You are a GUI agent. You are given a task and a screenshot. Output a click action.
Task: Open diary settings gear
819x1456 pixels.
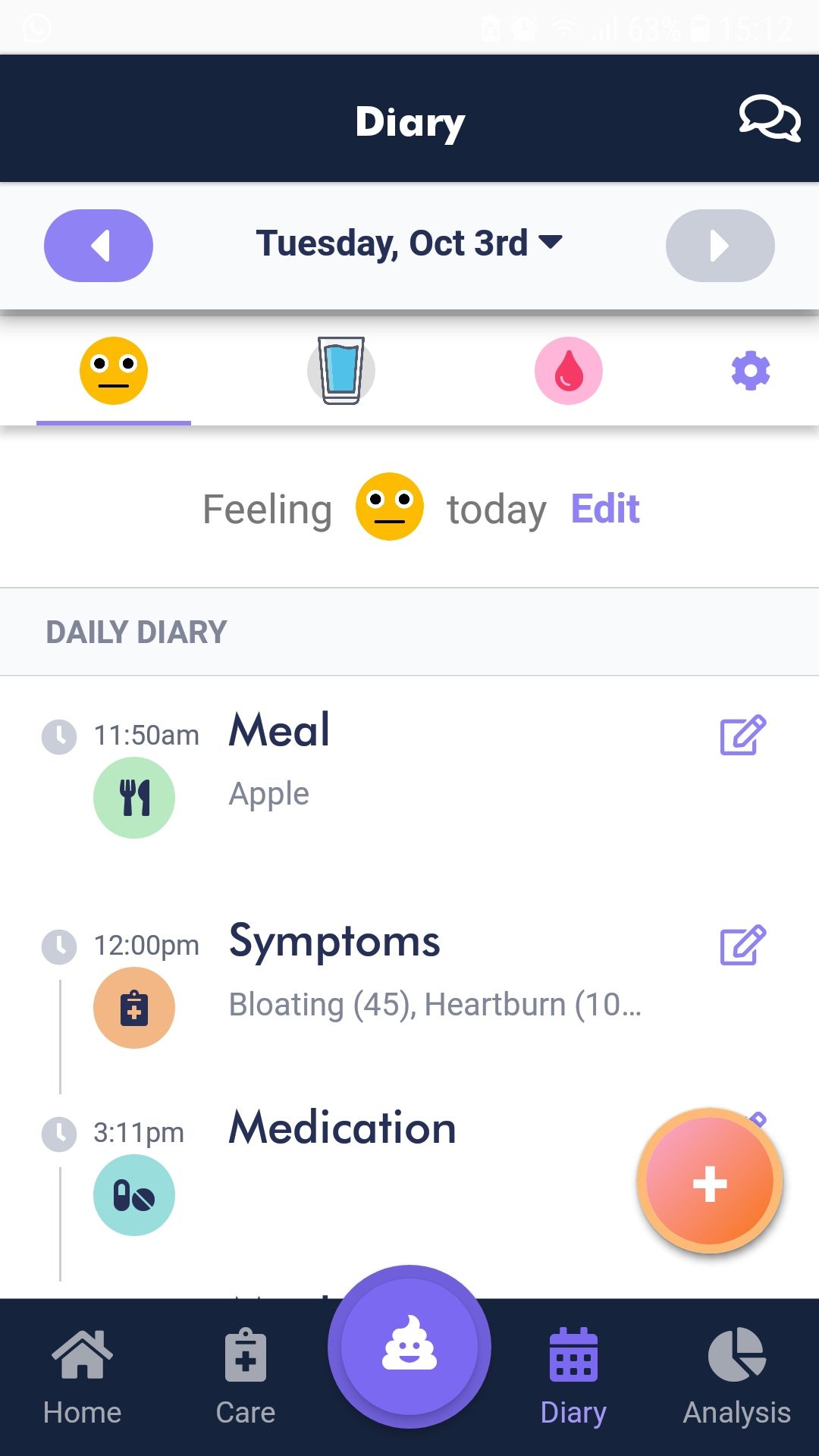(x=751, y=371)
